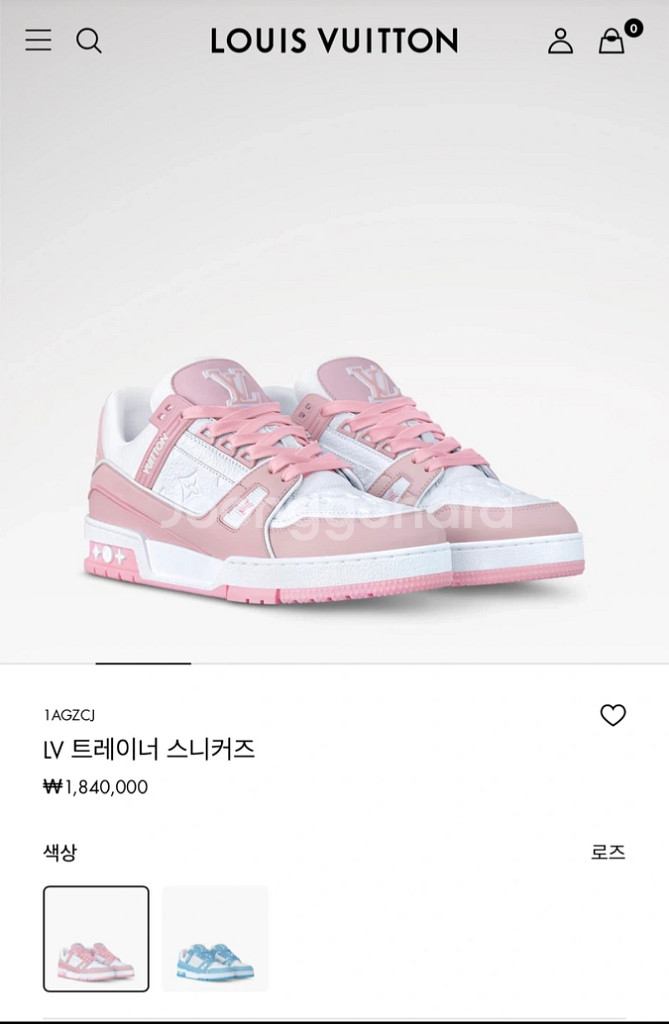Open the search magnifier
This screenshot has height=1024, width=669.
89,40
